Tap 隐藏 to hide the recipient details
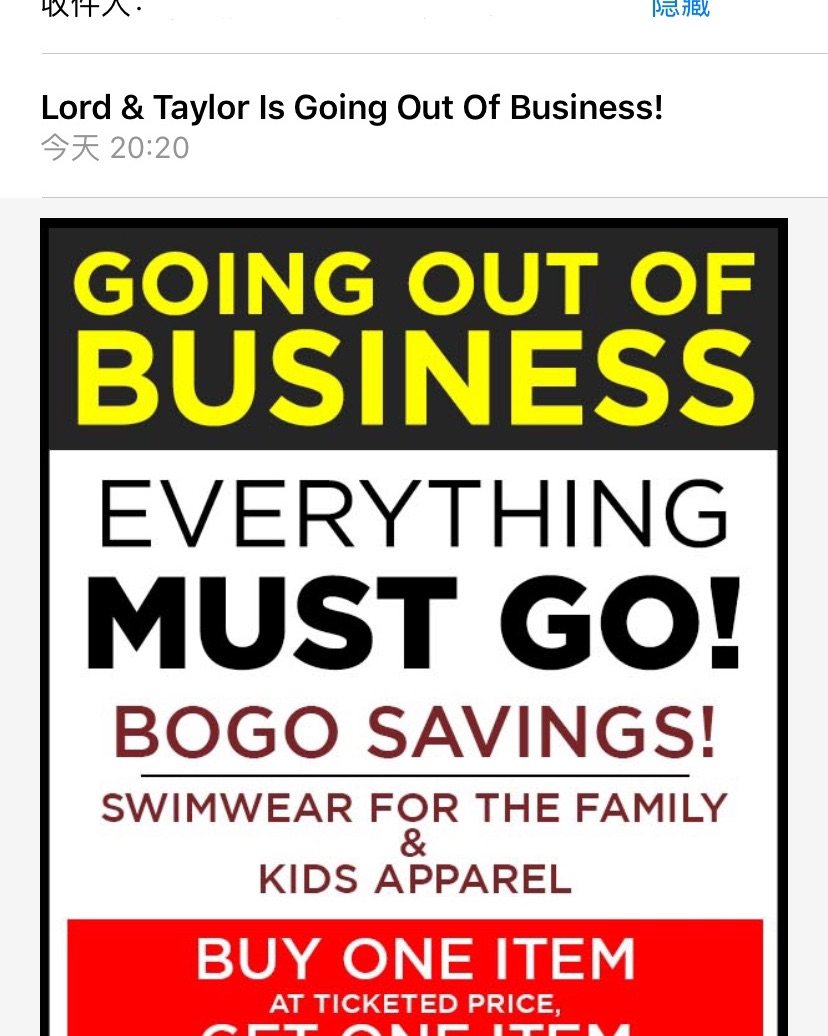The image size is (828, 1036). point(681,9)
